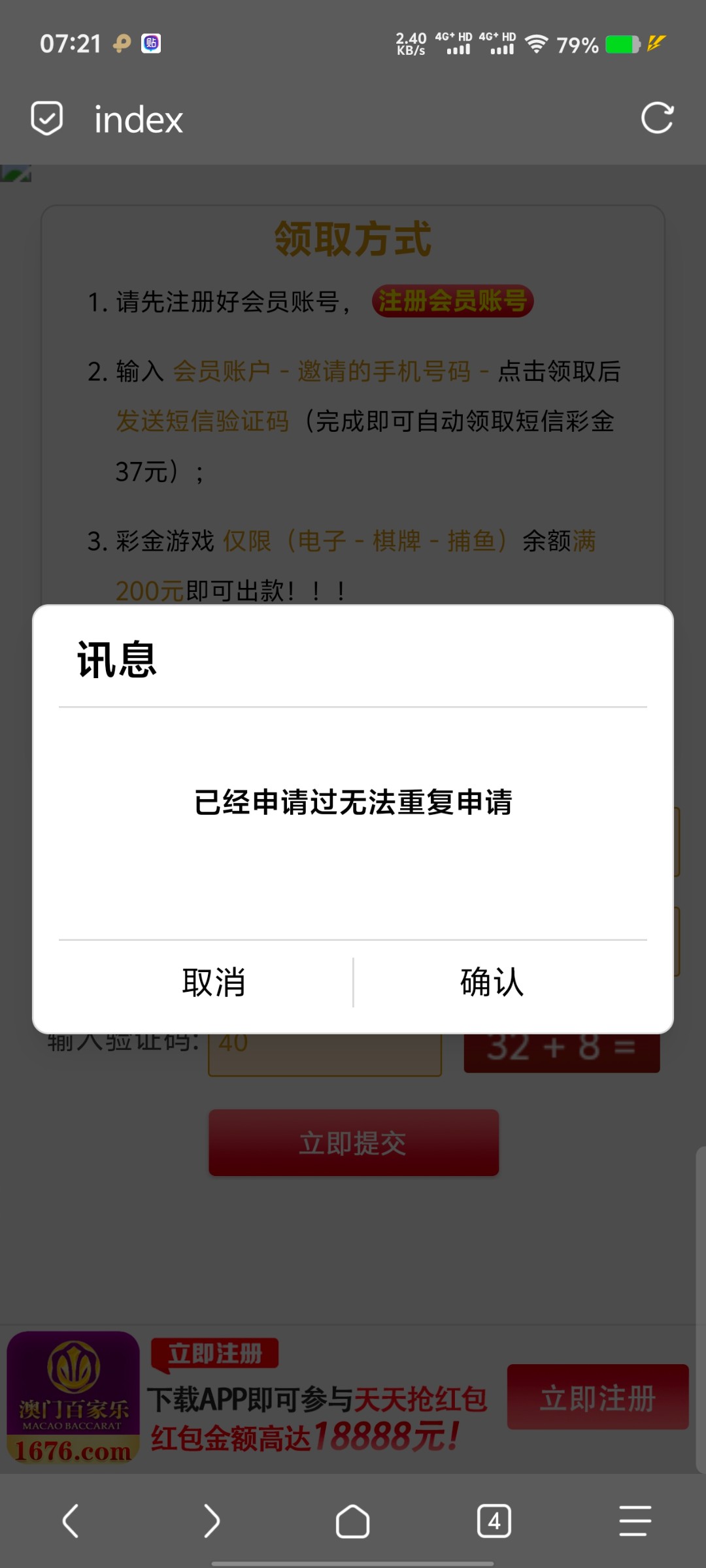Tap 取消 to dismiss the dialog
Viewport: 706px width, 1568px height.
(214, 982)
